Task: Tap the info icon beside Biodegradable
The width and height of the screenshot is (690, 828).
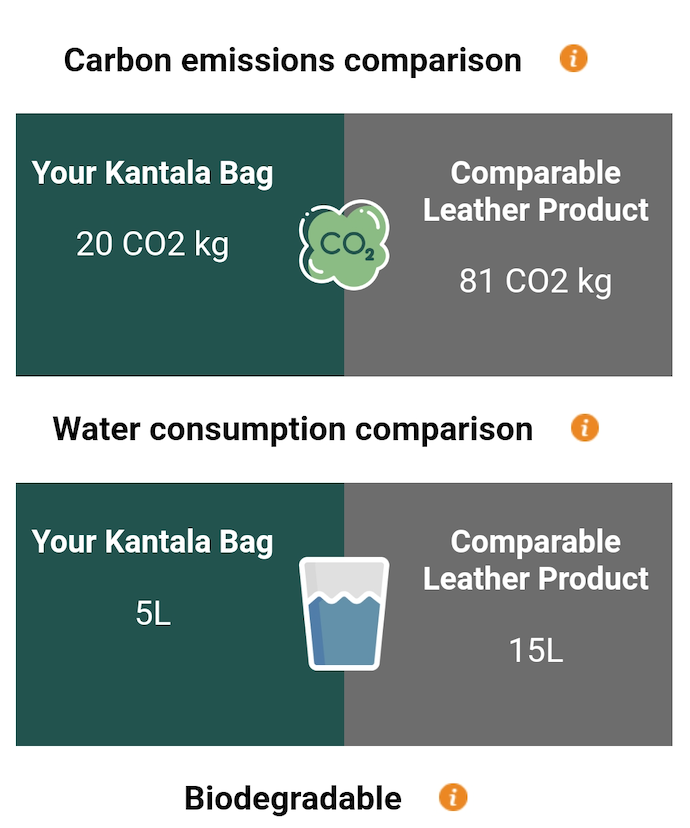Action: click(x=453, y=796)
